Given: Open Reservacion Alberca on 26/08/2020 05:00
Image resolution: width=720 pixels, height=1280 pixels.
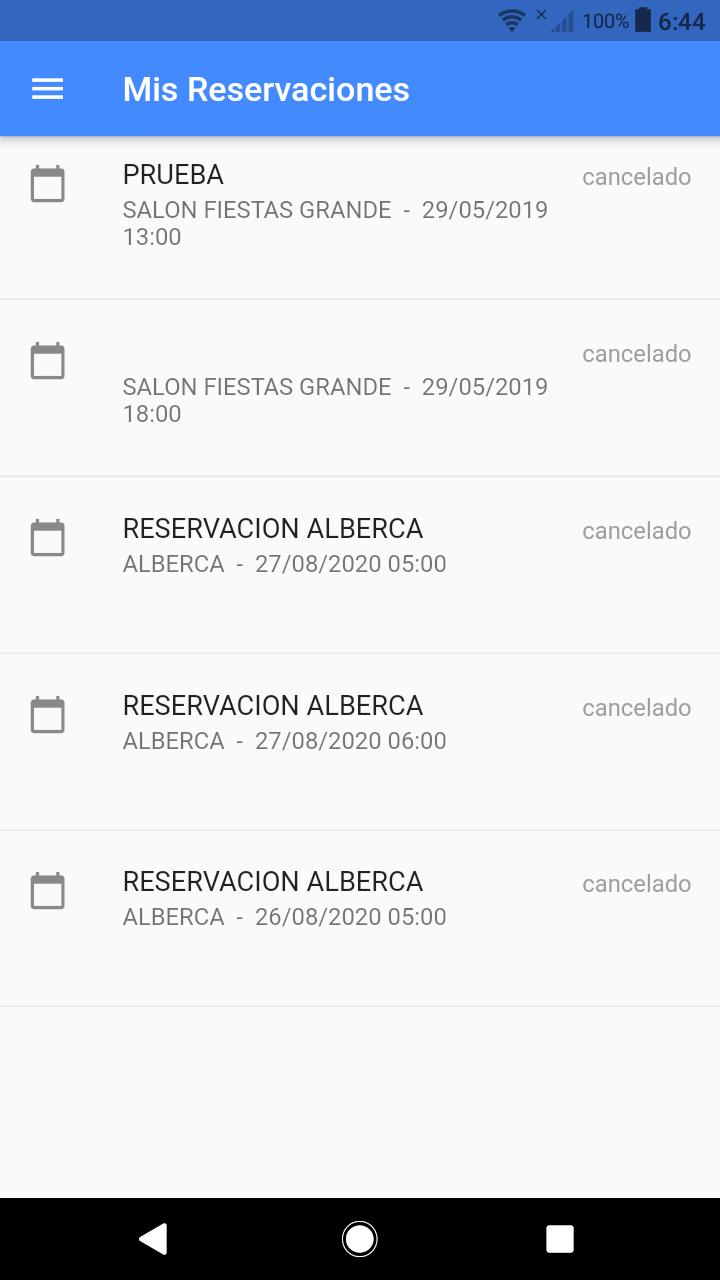Looking at the screenshot, I should [x=360, y=918].
